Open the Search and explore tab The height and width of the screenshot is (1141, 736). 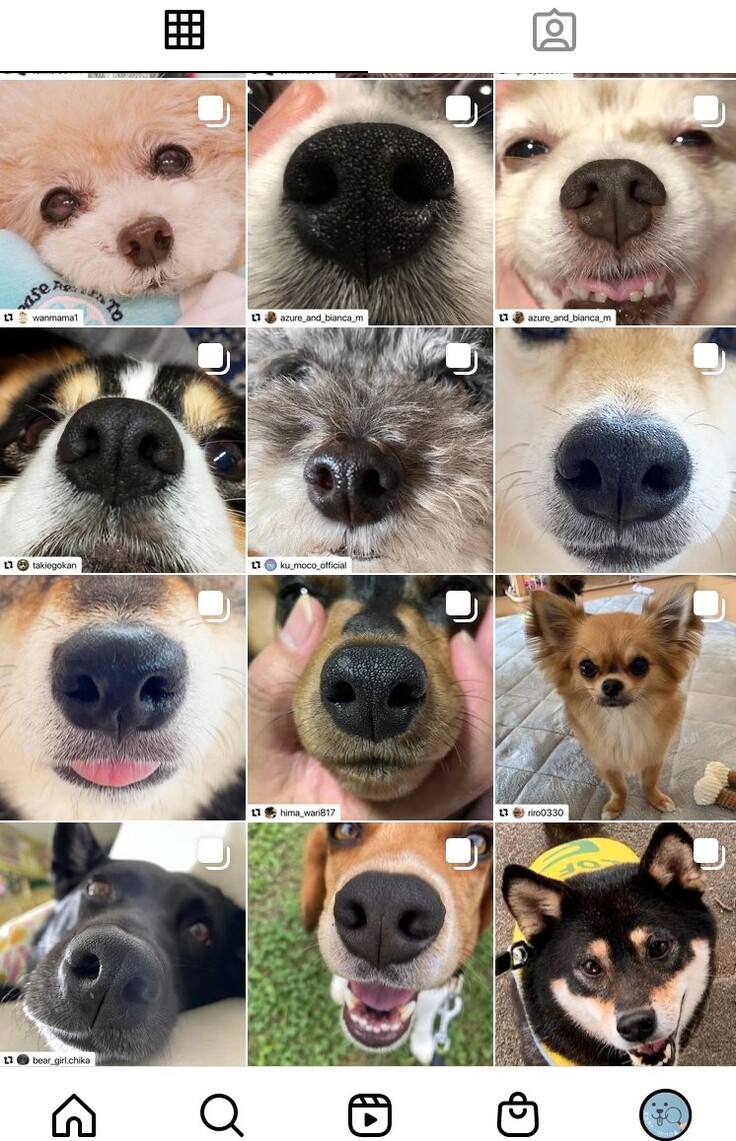[x=221, y=1114]
